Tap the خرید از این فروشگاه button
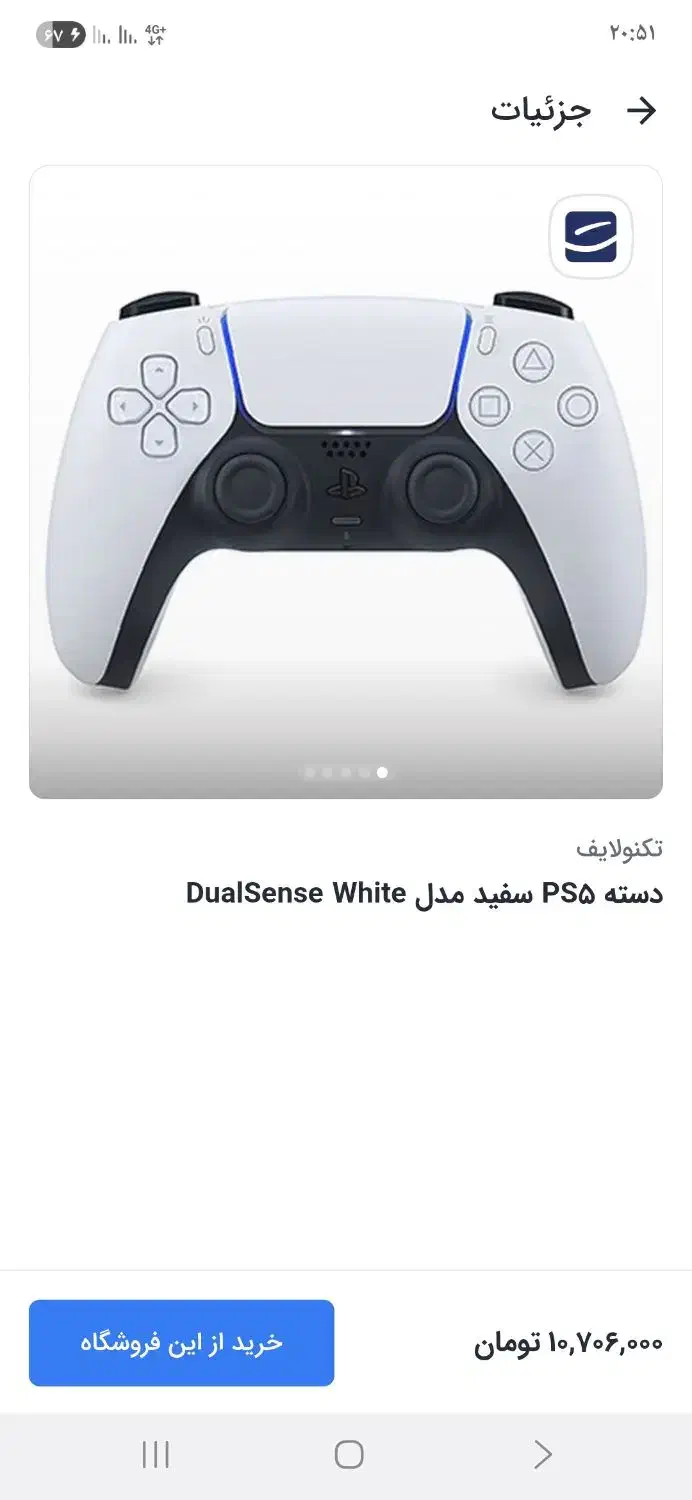The image size is (692, 1500). click(x=181, y=1343)
